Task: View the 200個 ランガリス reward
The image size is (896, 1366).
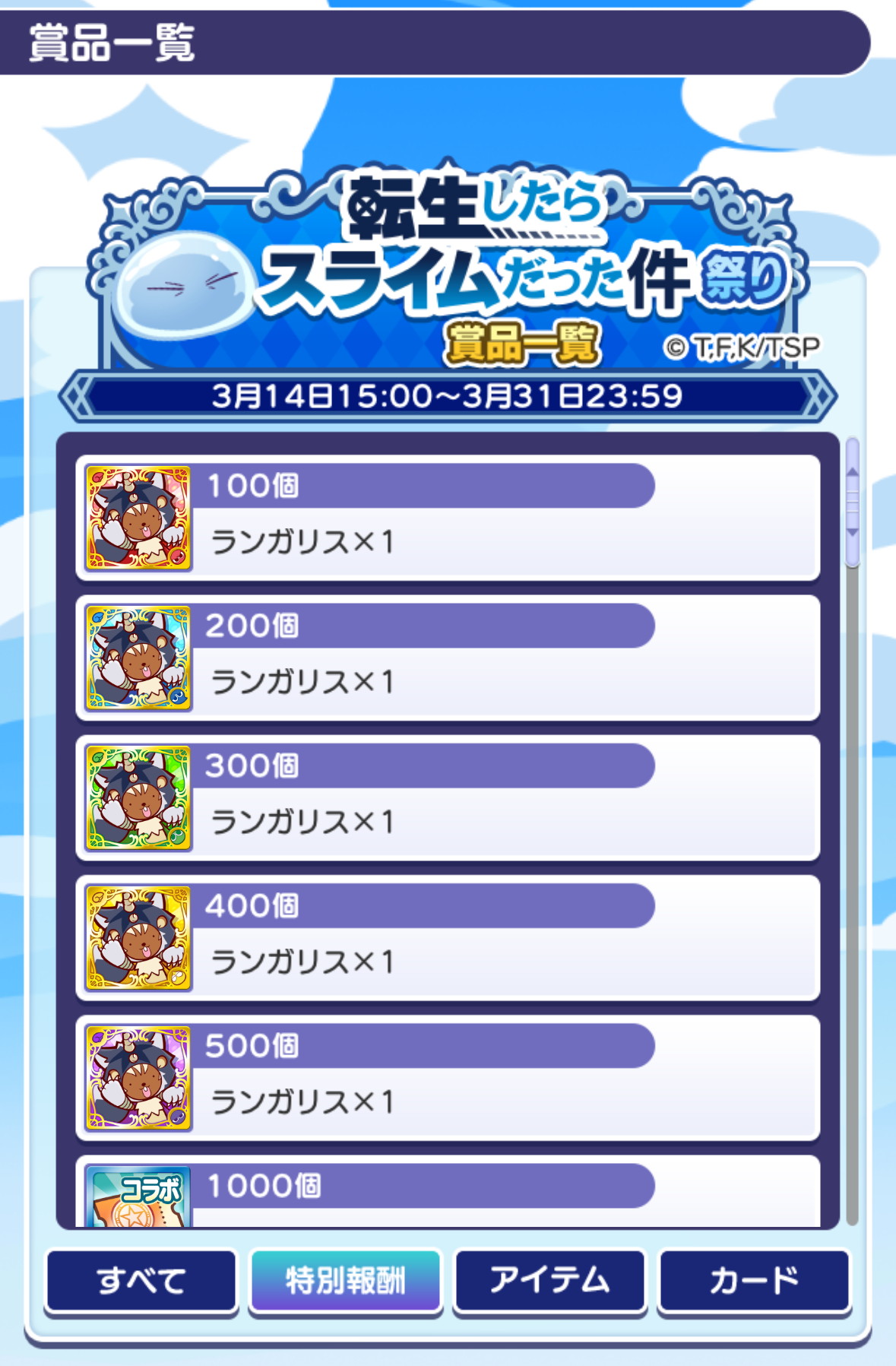Action: coord(448,658)
